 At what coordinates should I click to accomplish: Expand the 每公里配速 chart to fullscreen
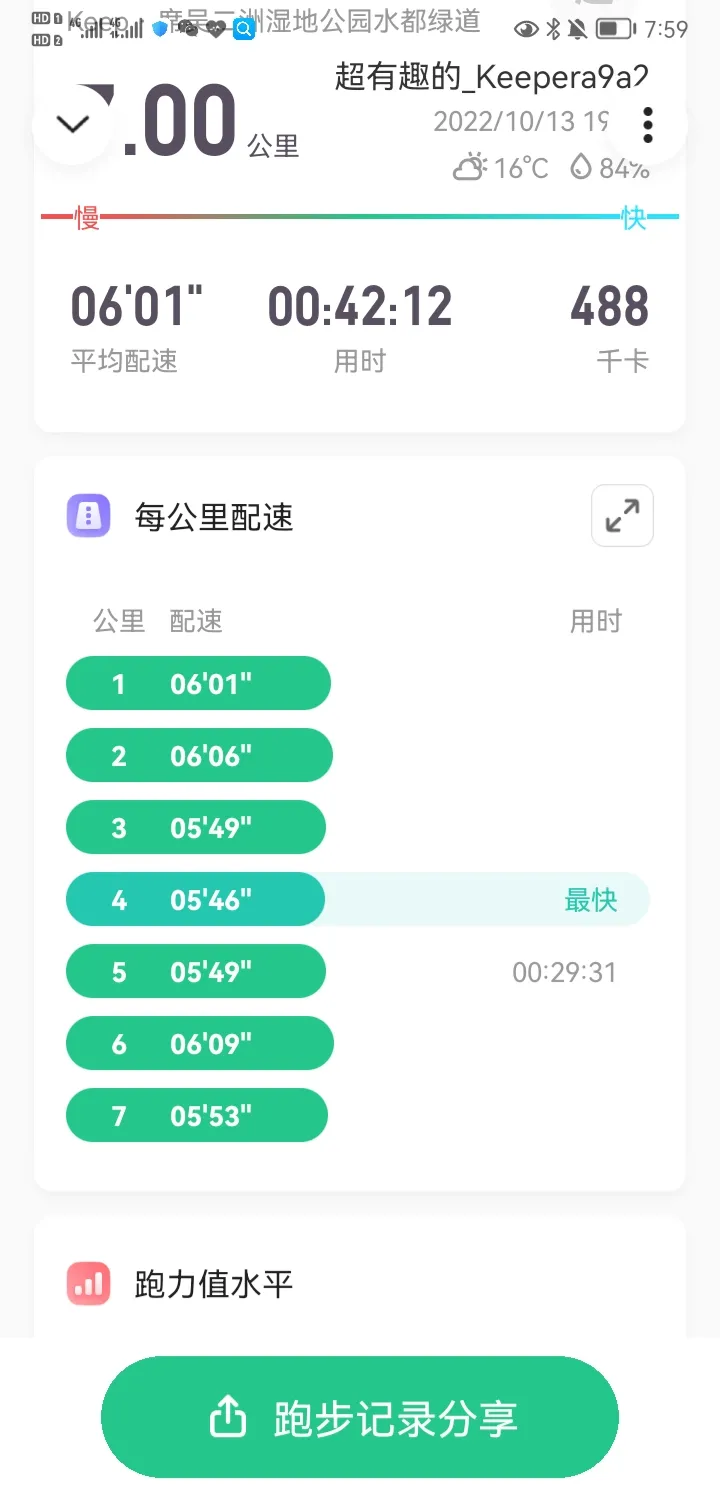622,516
